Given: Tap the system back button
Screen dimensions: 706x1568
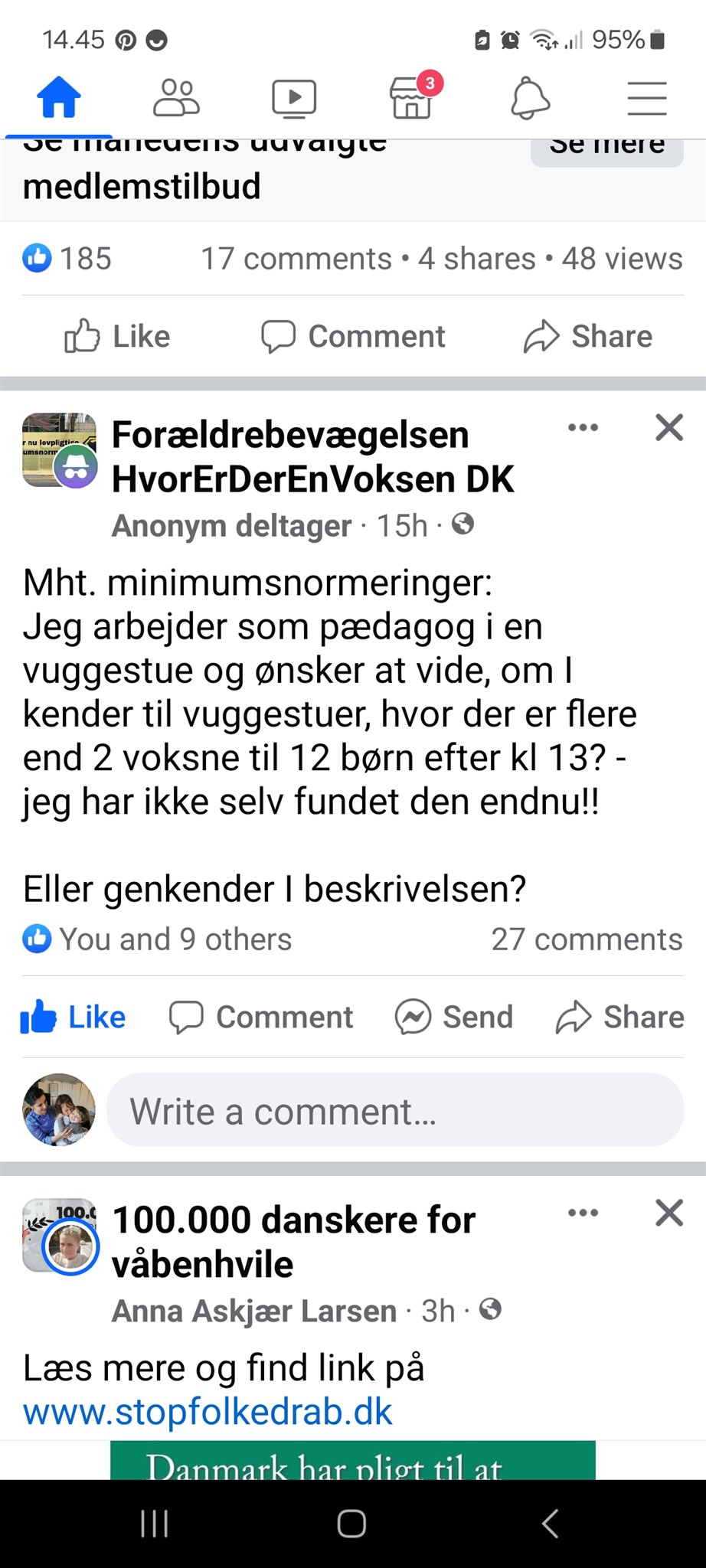Looking at the screenshot, I should [550, 1524].
